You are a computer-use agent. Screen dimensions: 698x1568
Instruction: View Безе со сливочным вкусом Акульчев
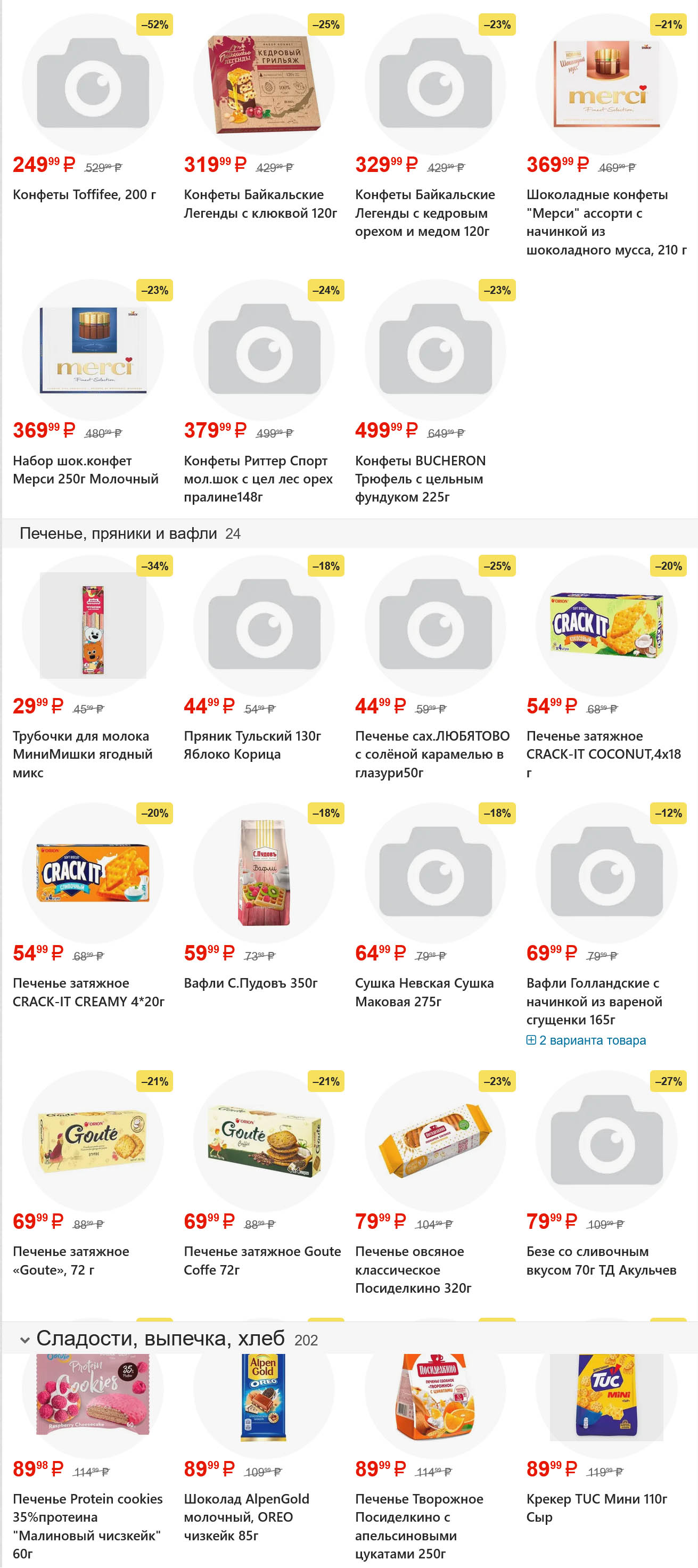(x=601, y=1261)
